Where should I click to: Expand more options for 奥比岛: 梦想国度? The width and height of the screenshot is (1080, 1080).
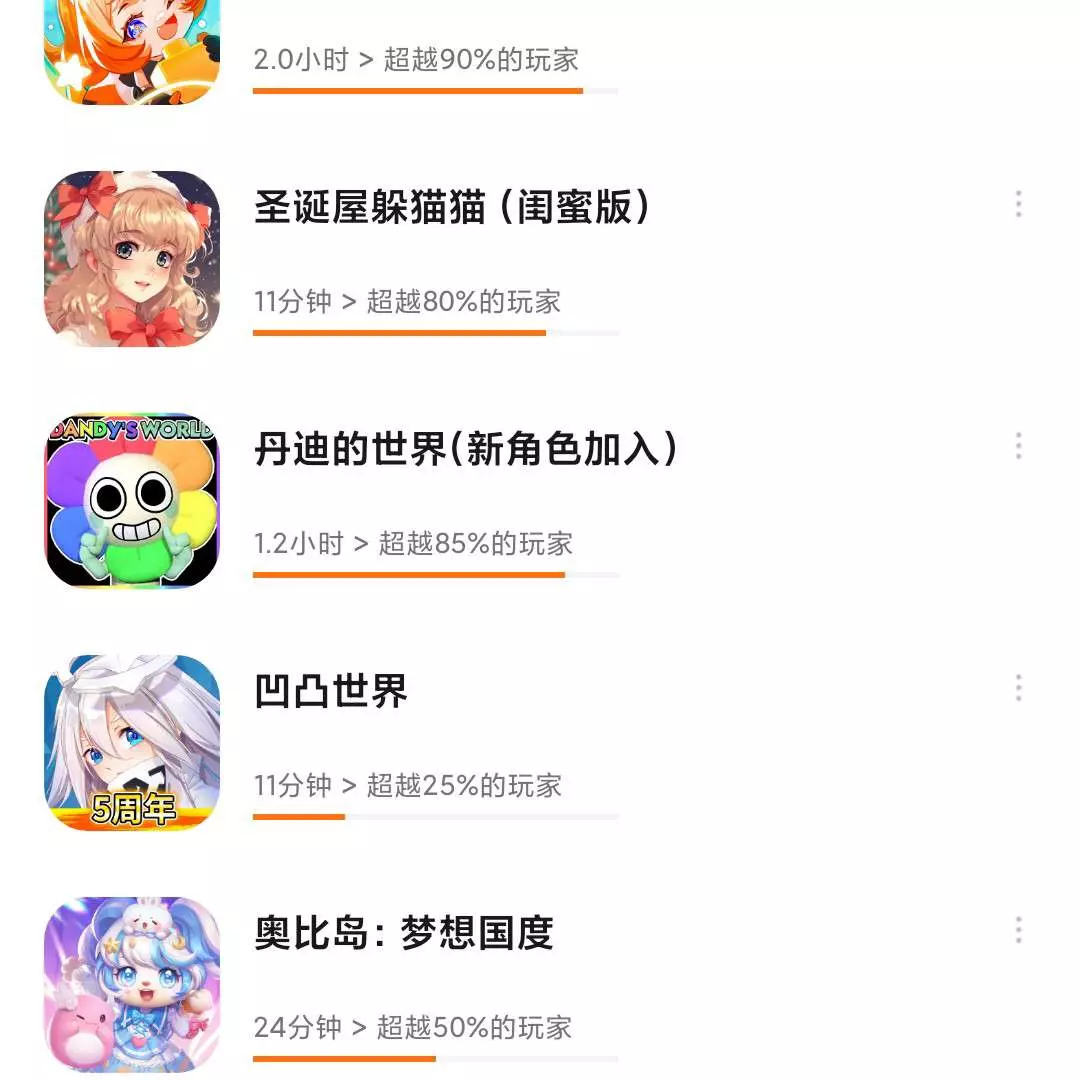click(x=1018, y=930)
